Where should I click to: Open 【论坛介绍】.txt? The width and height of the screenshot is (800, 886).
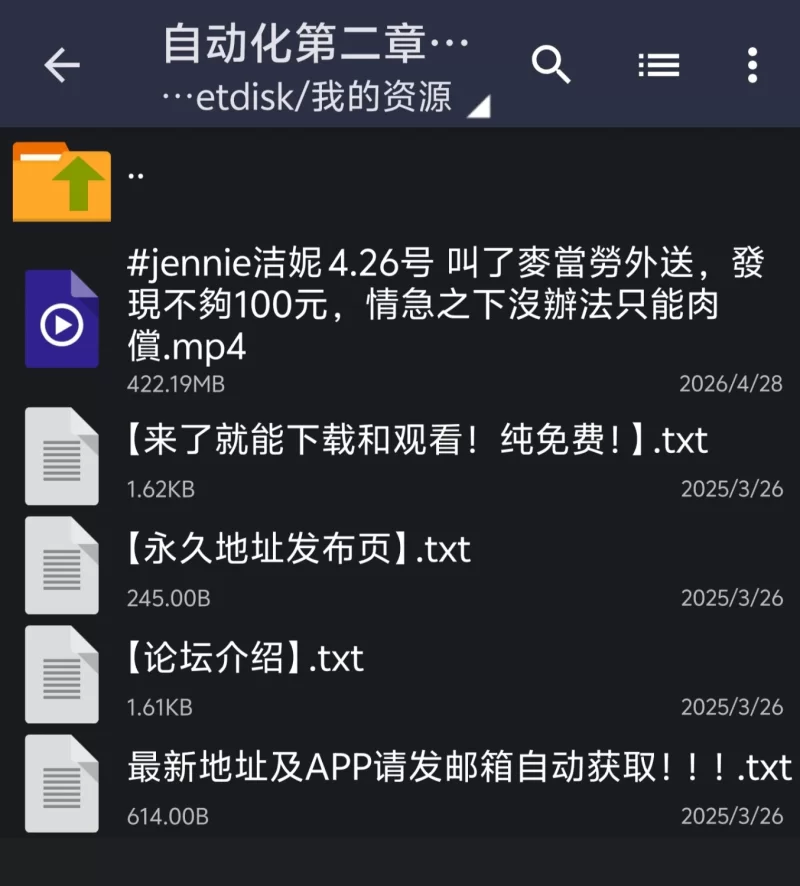pyautogui.click(x=400, y=674)
